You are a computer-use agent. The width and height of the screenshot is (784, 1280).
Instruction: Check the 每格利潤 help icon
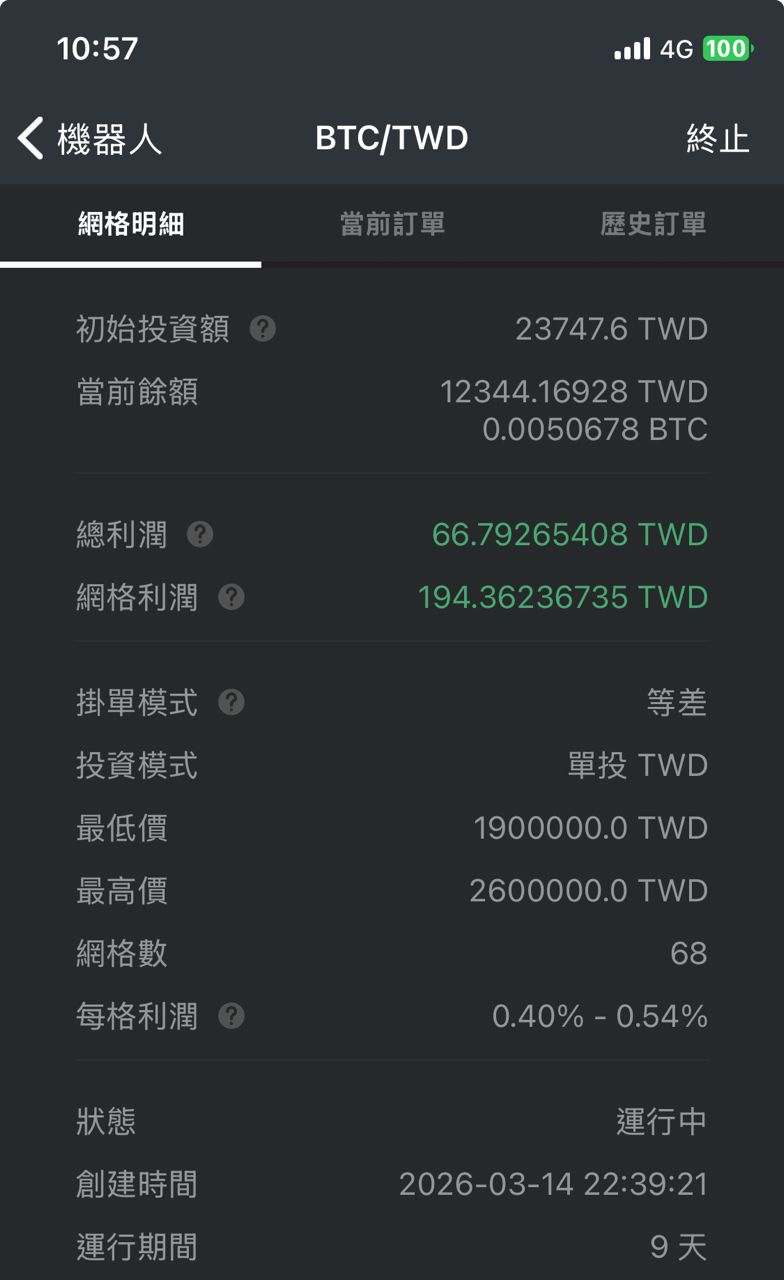click(231, 1017)
